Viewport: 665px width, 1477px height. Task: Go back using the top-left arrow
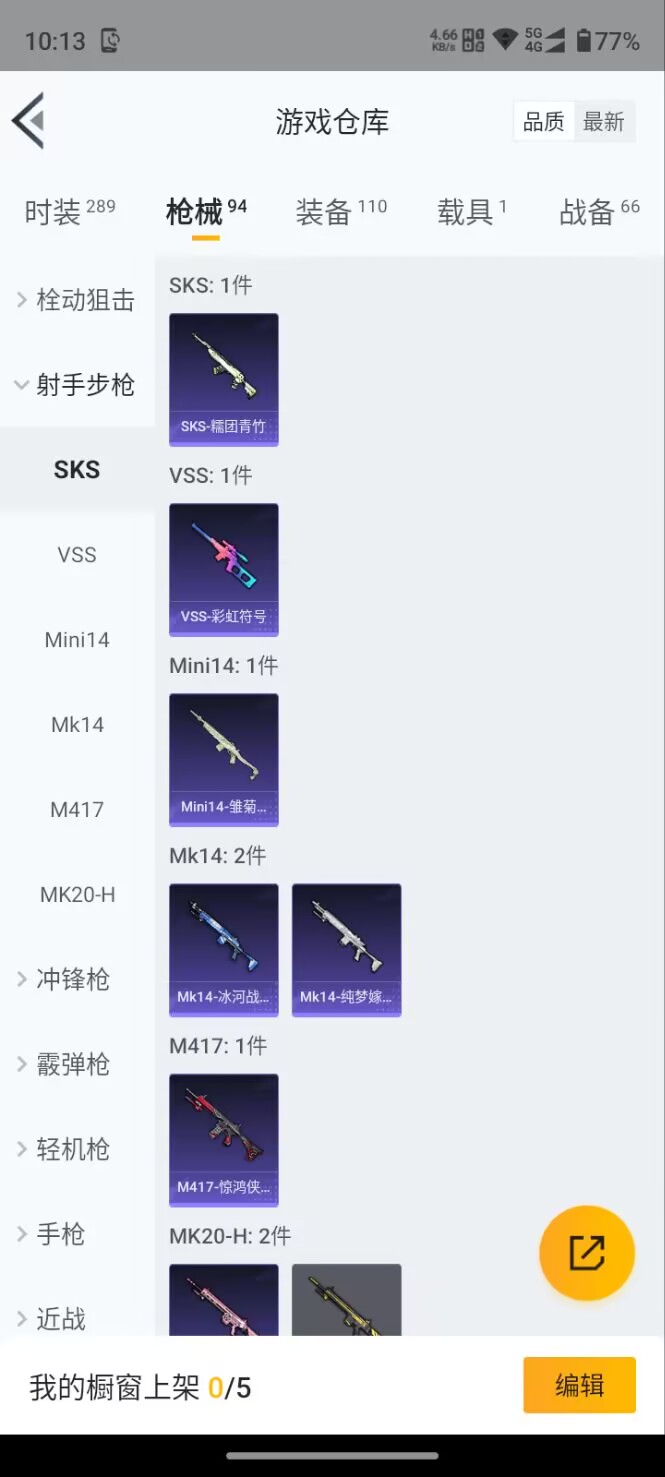point(29,121)
